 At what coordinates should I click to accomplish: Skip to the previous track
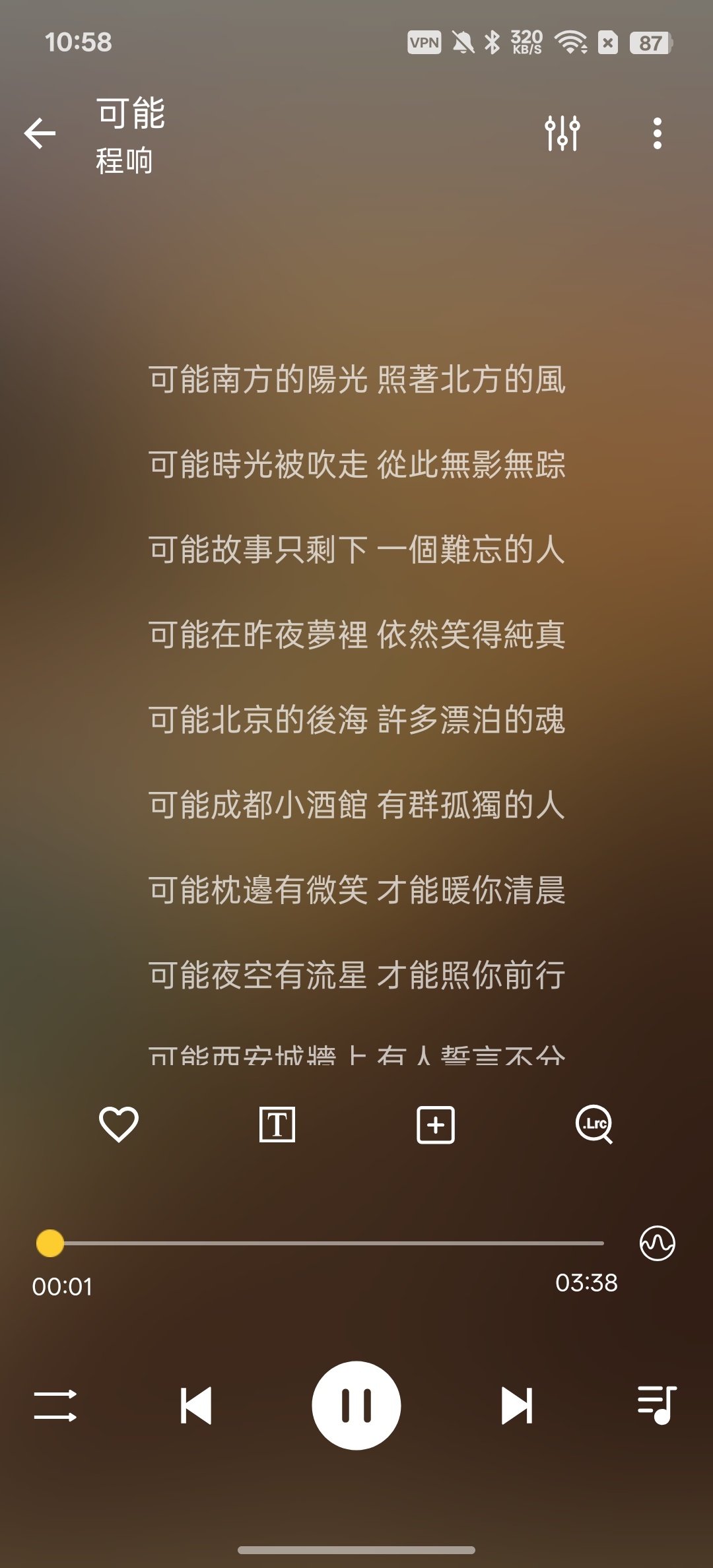pos(196,1406)
